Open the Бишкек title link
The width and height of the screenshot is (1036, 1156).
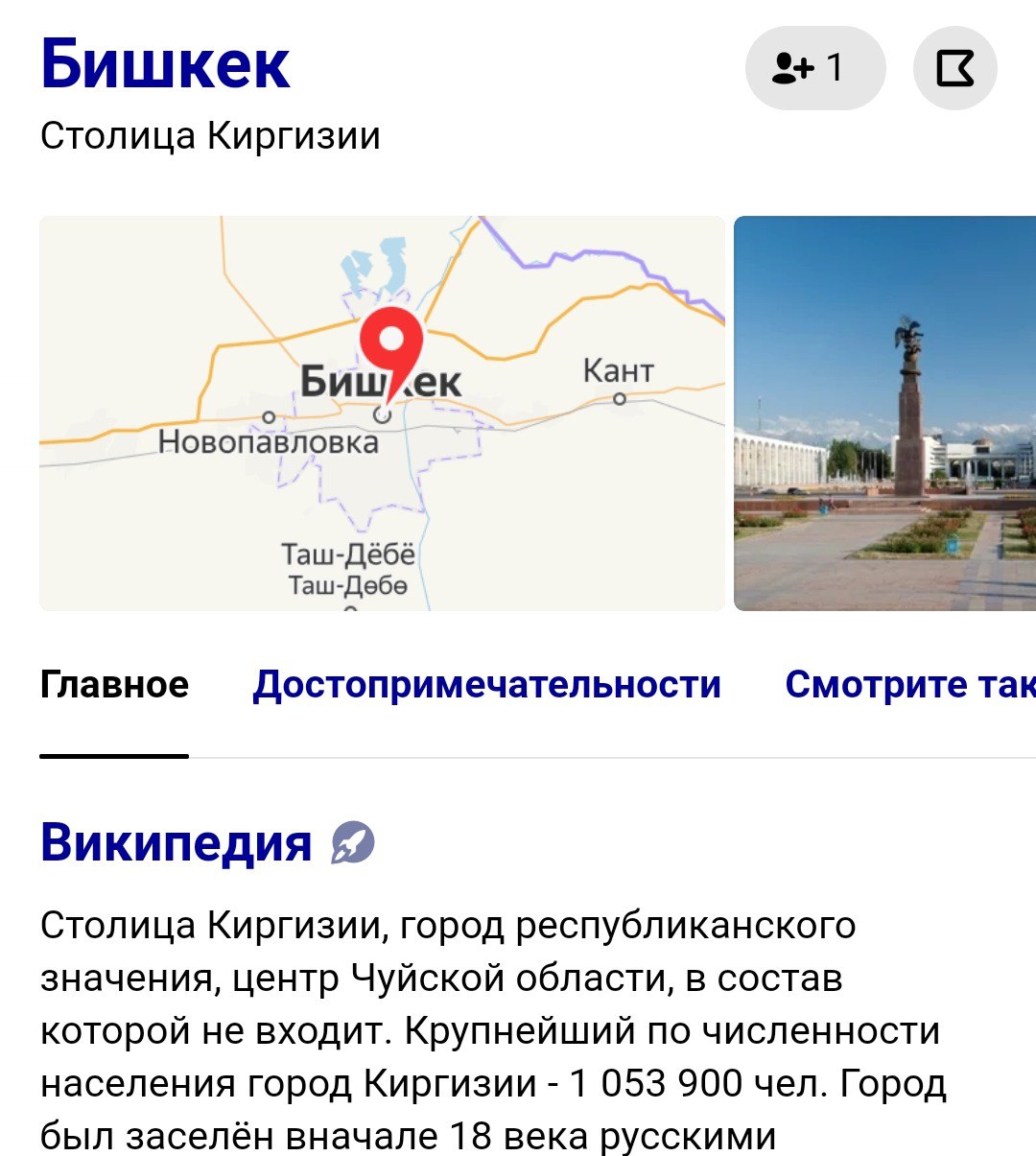[x=165, y=64]
